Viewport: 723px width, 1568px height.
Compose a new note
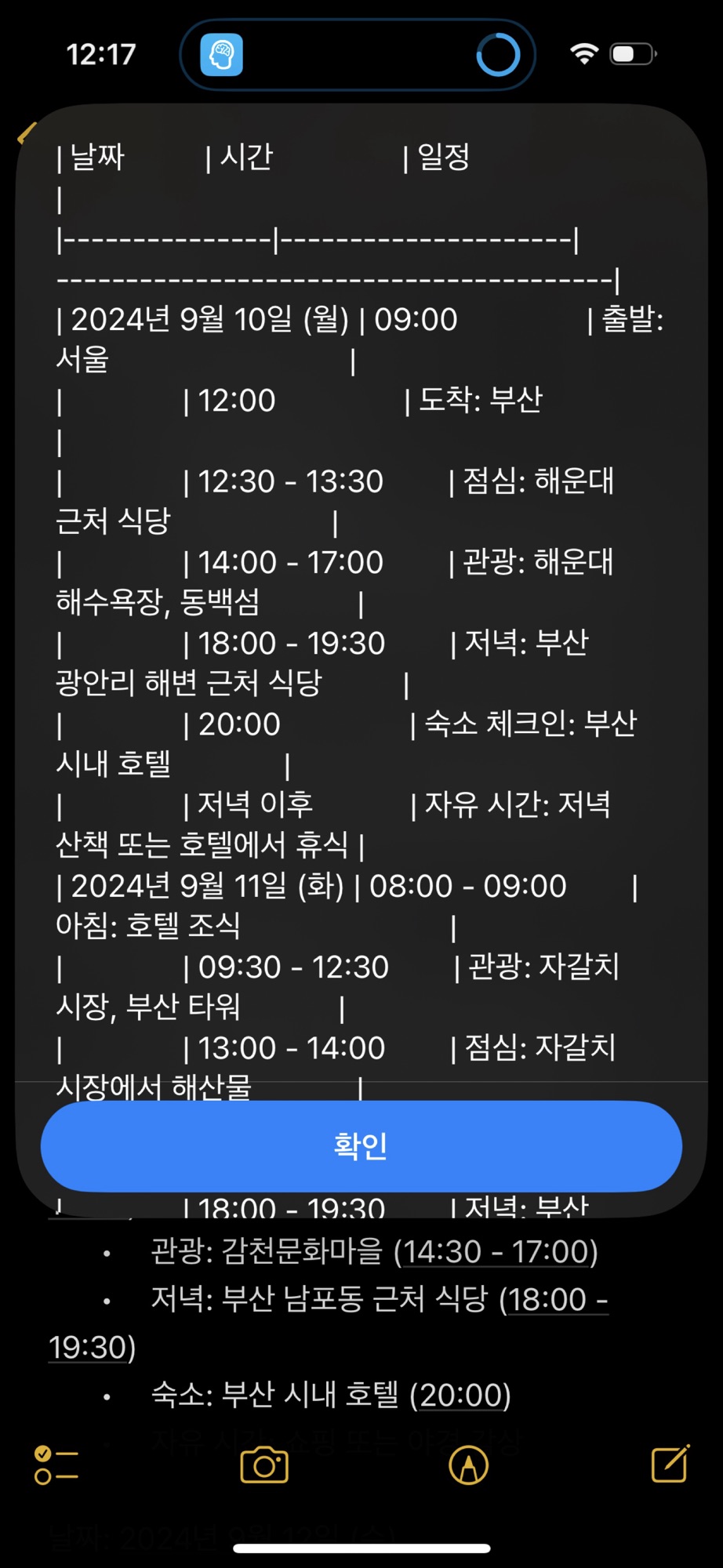[x=670, y=1463]
